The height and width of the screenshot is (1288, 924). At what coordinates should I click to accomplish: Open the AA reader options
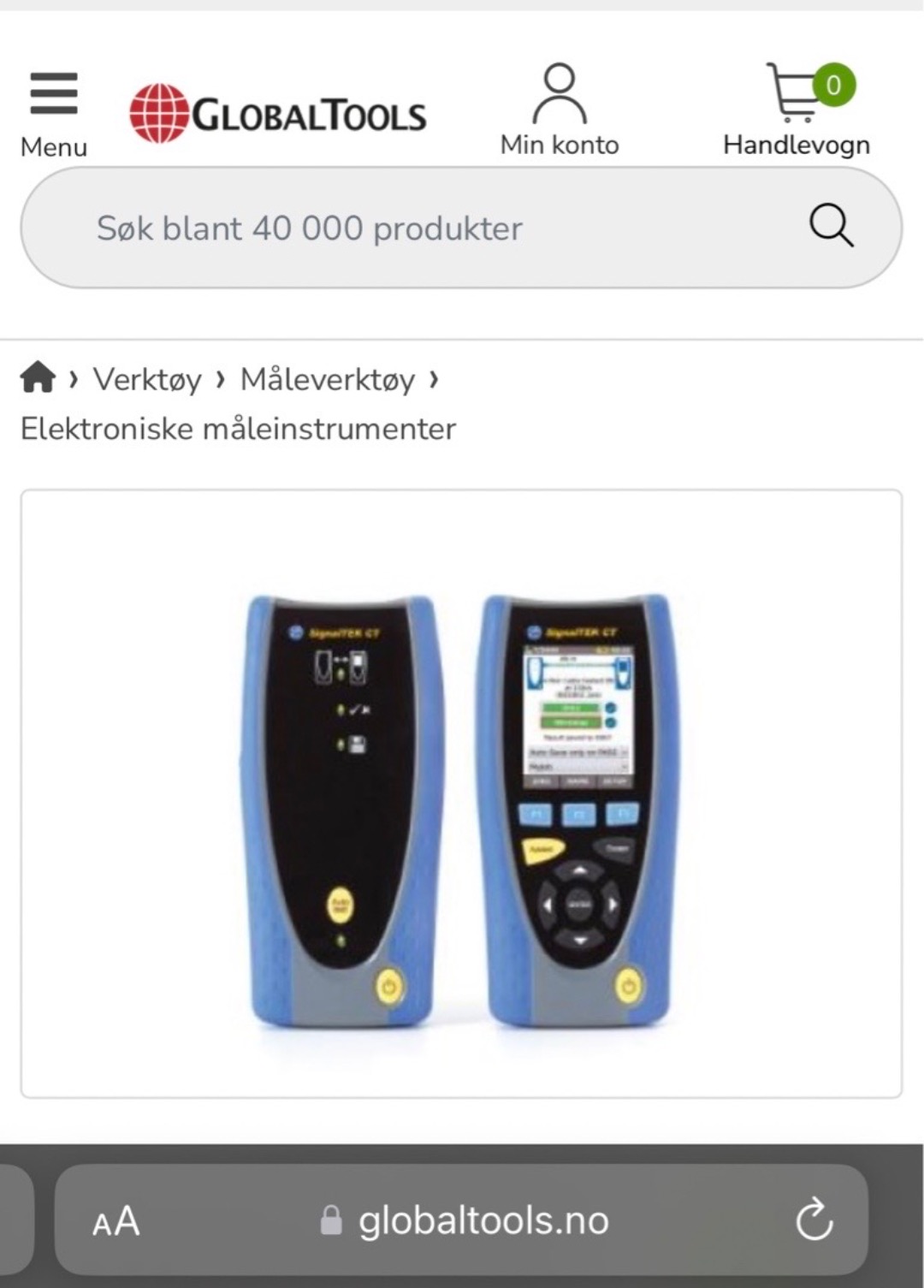tap(116, 1221)
